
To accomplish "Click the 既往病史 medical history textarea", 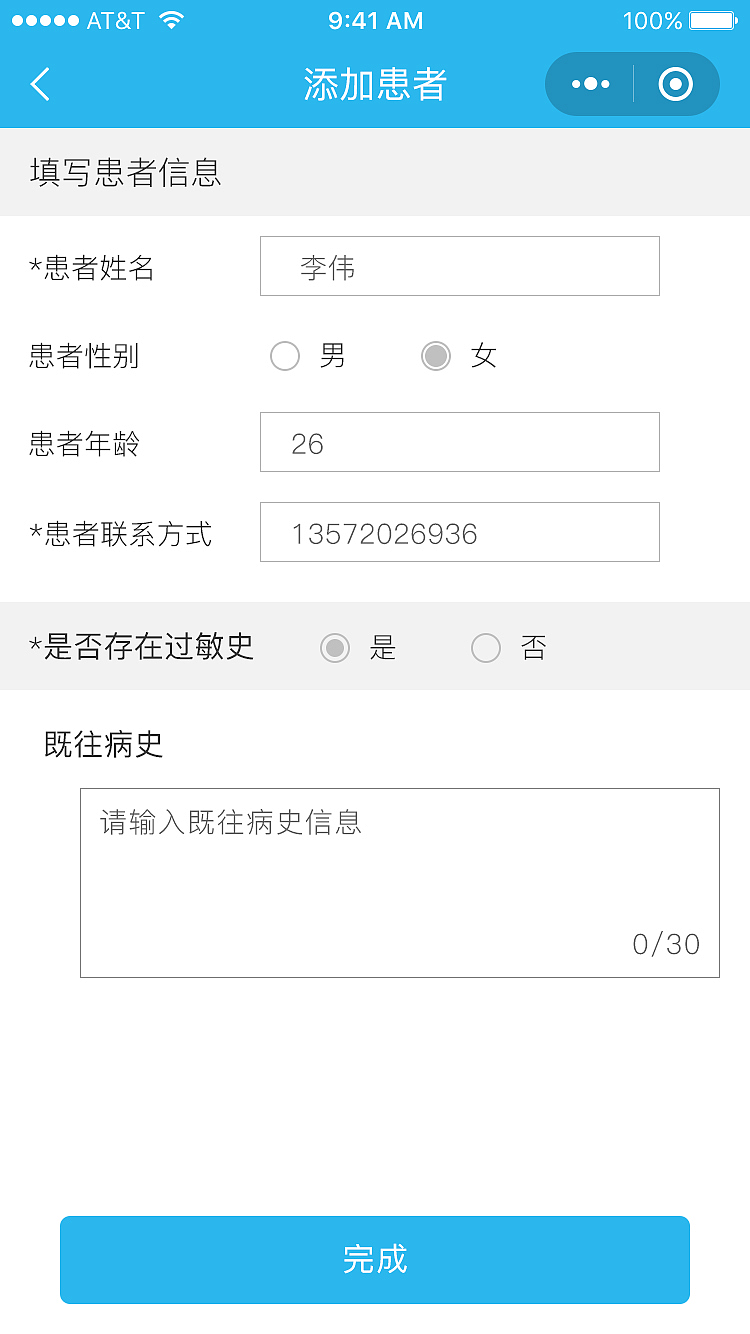I will [x=400, y=870].
